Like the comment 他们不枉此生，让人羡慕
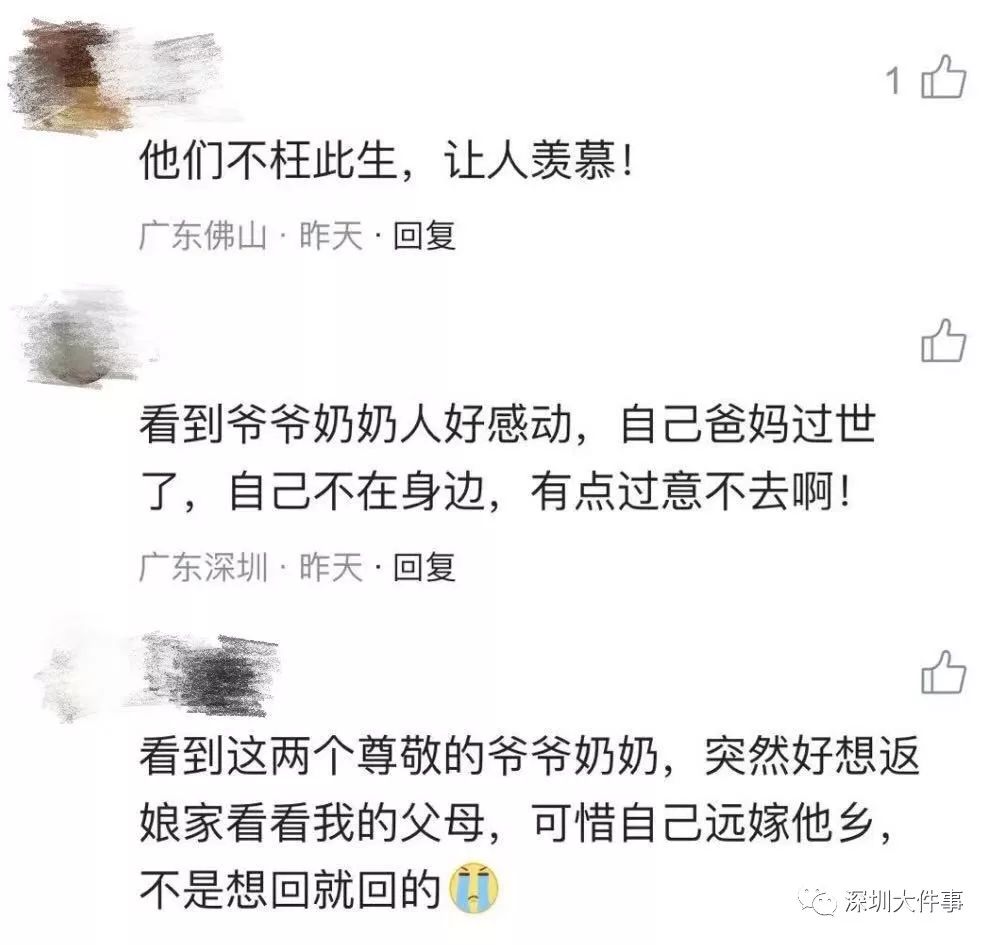Image resolution: width=996 pixels, height=945 pixels. tap(943, 78)
